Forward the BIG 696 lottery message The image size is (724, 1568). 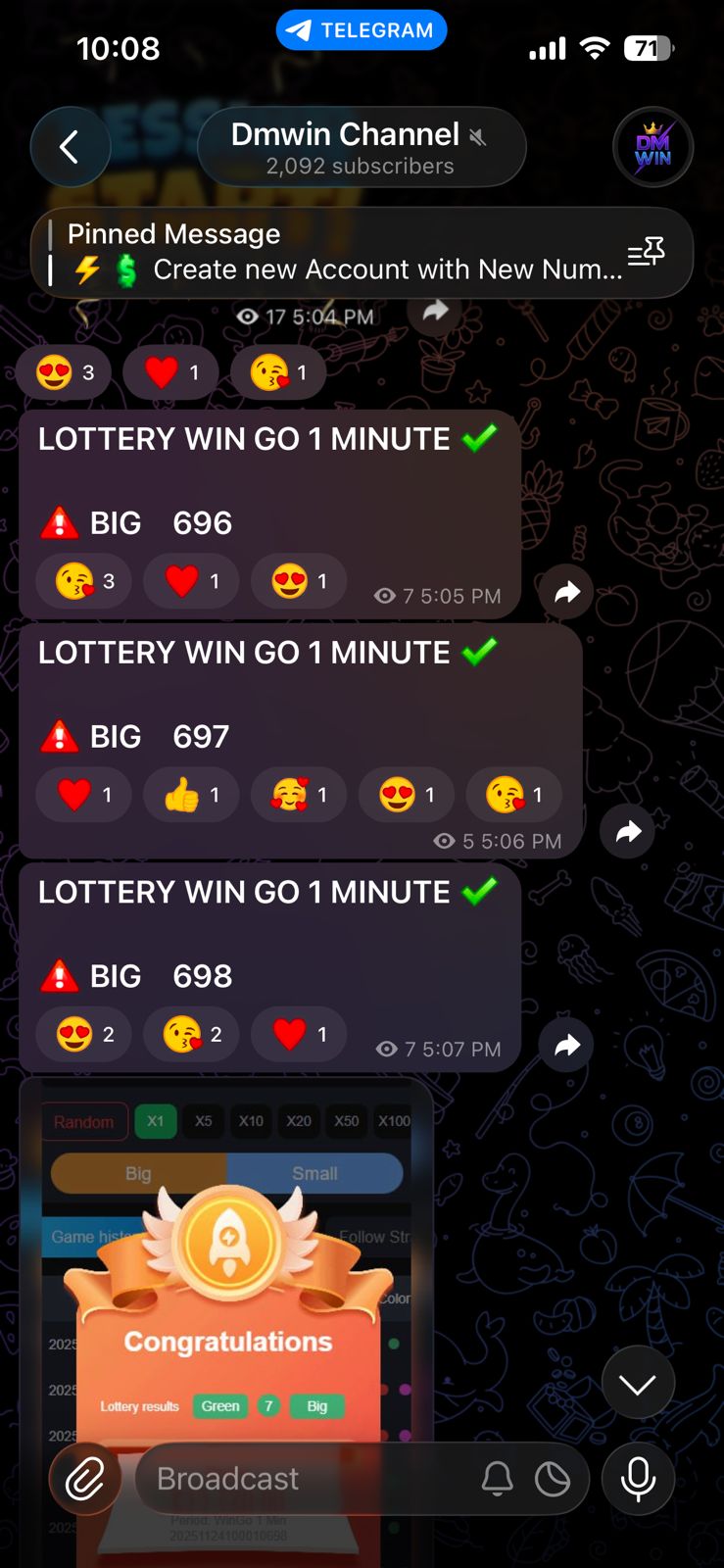point(565,592)
